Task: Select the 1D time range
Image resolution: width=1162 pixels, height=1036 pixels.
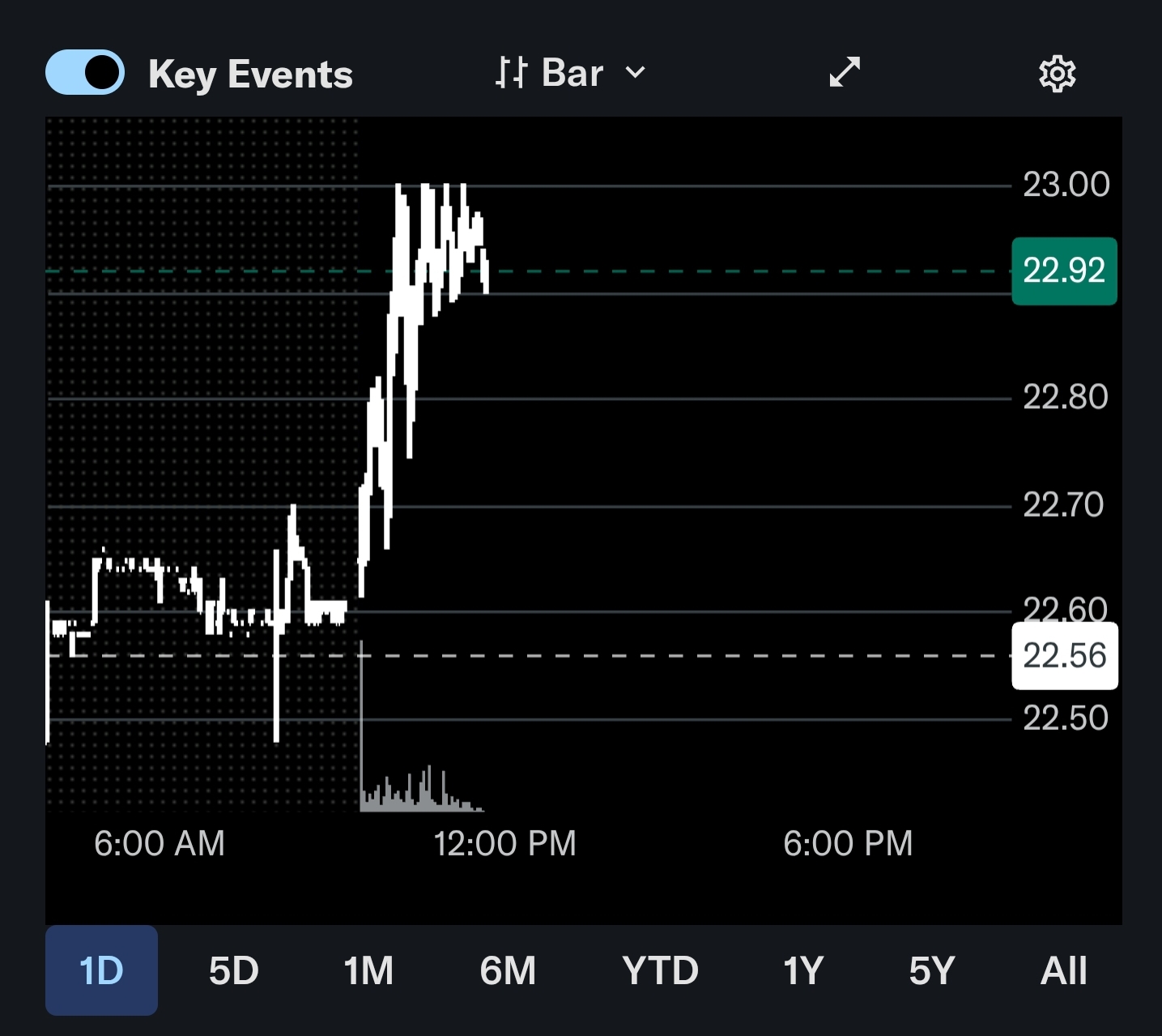Action: point(101,970)
